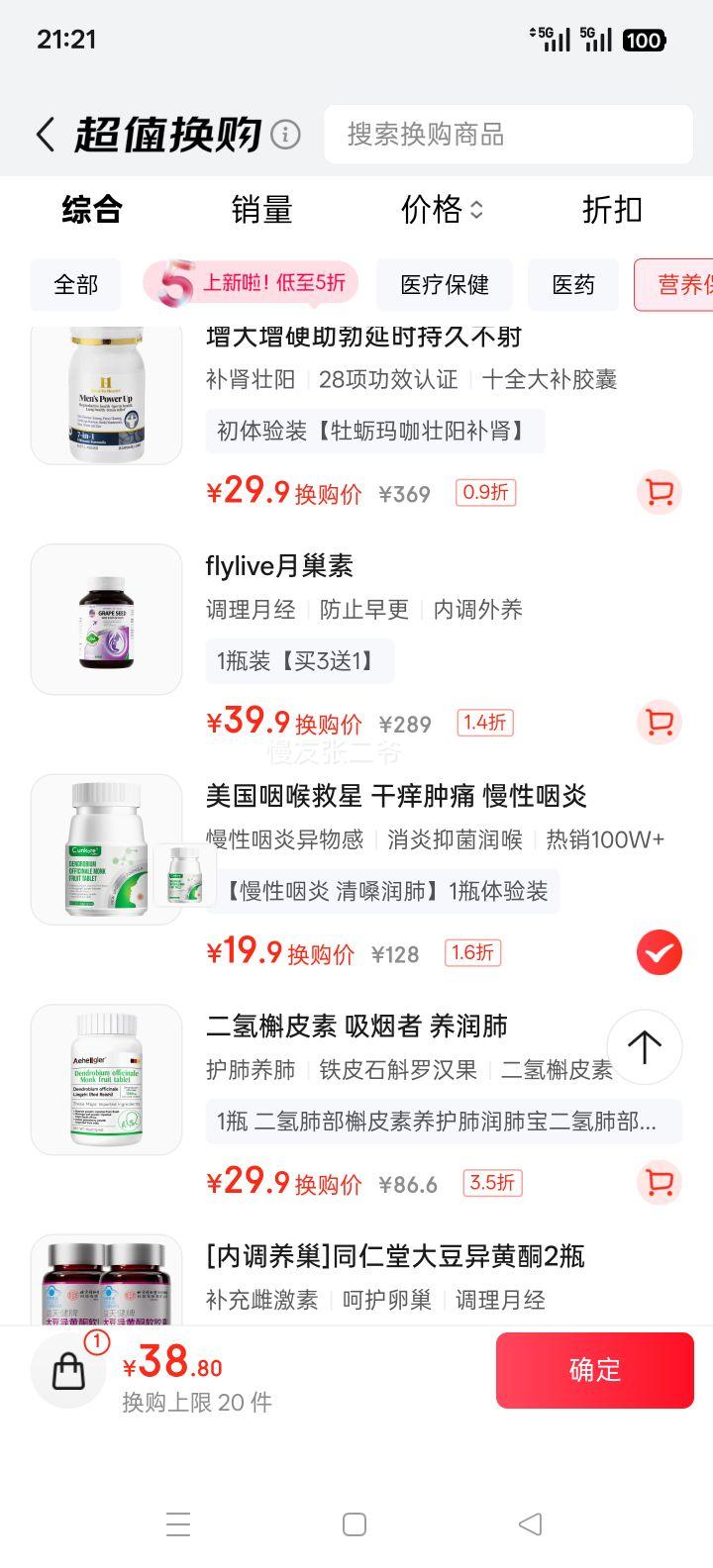Open the flylive月巢素 product thumbnail
The width and height of the screenshot is (713, 1568).
(106, 619)
